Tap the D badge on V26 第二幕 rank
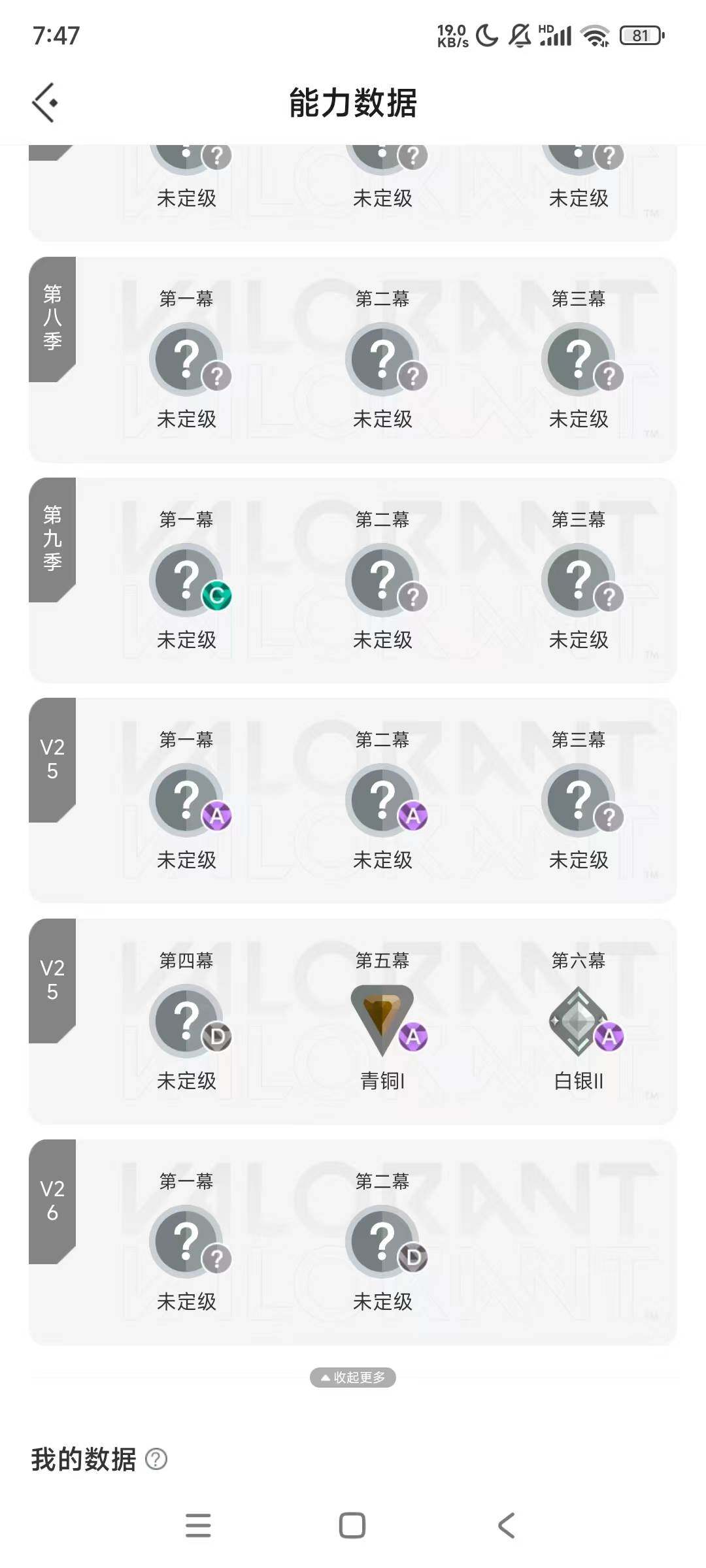The image size is (706, 1568). click(x=413, y=1256)
